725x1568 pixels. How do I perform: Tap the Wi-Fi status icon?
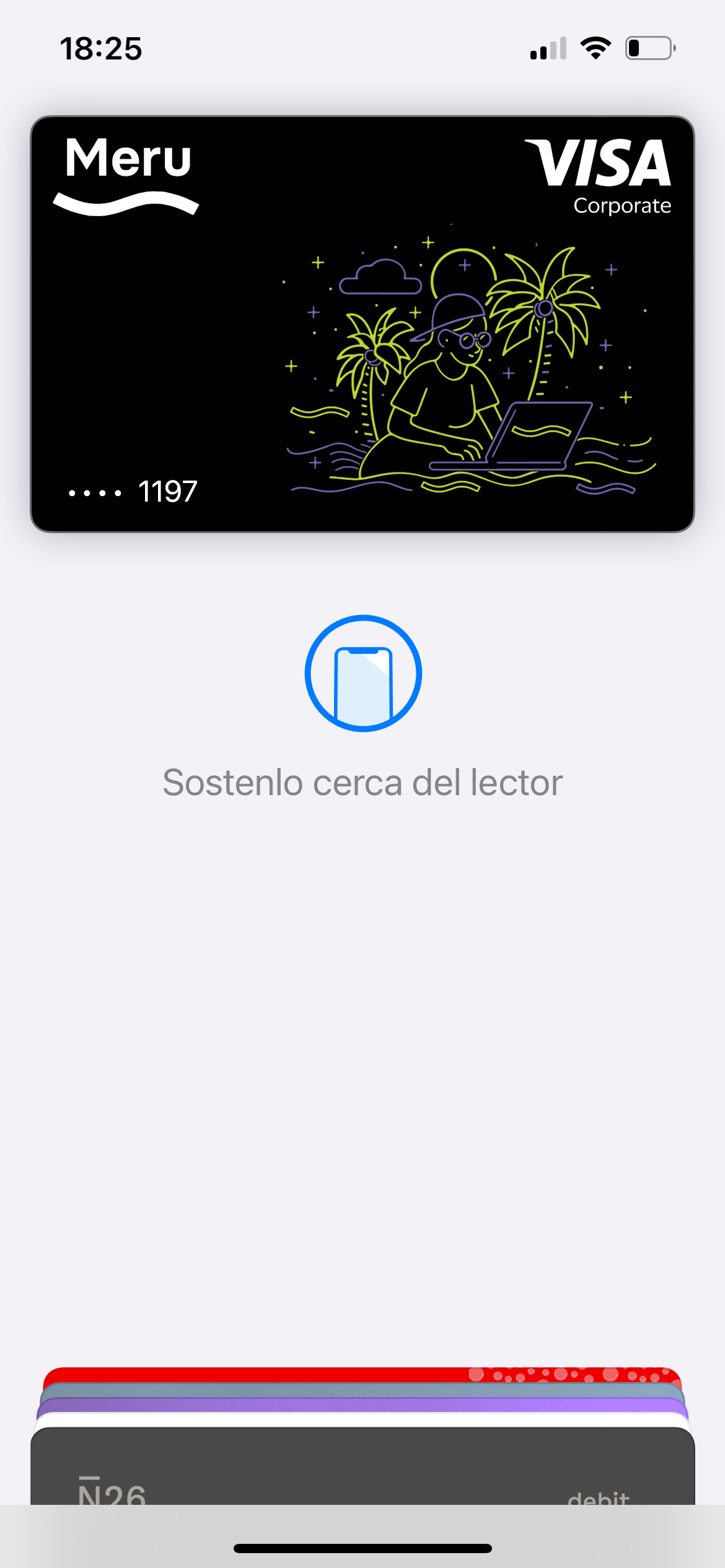[596, 48]
